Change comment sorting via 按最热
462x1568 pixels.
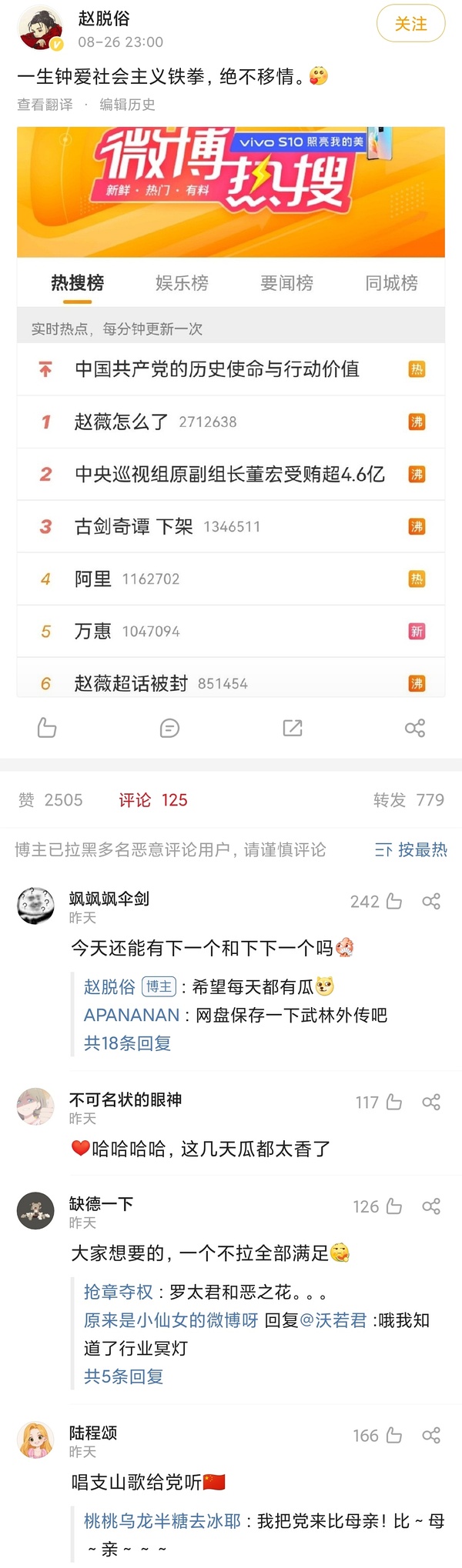(411, 849)
